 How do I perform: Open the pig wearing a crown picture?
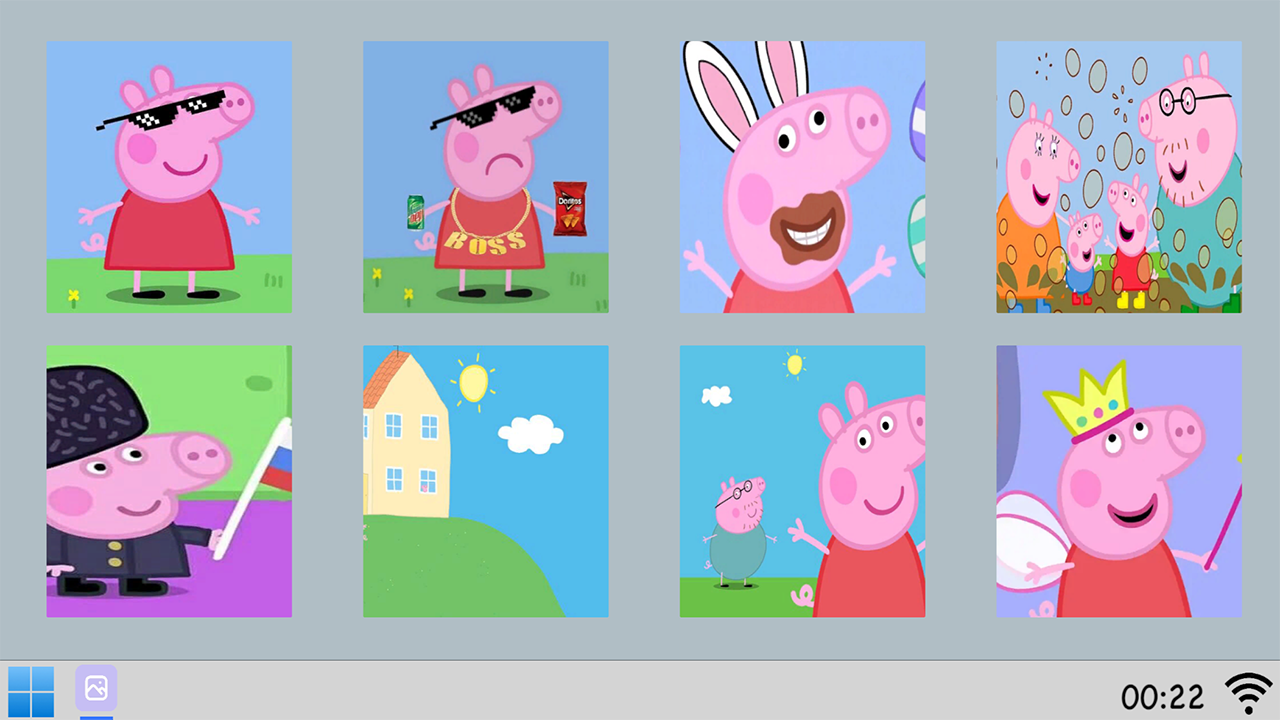[x=1118, y=481]
